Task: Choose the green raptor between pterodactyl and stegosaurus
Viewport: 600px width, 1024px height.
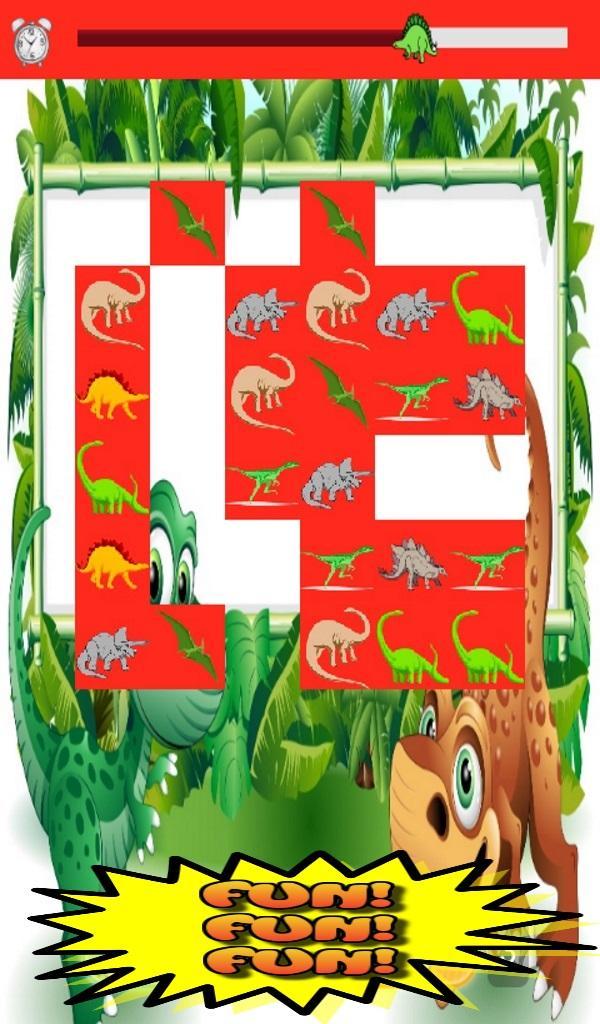Action: click(412, 395)
